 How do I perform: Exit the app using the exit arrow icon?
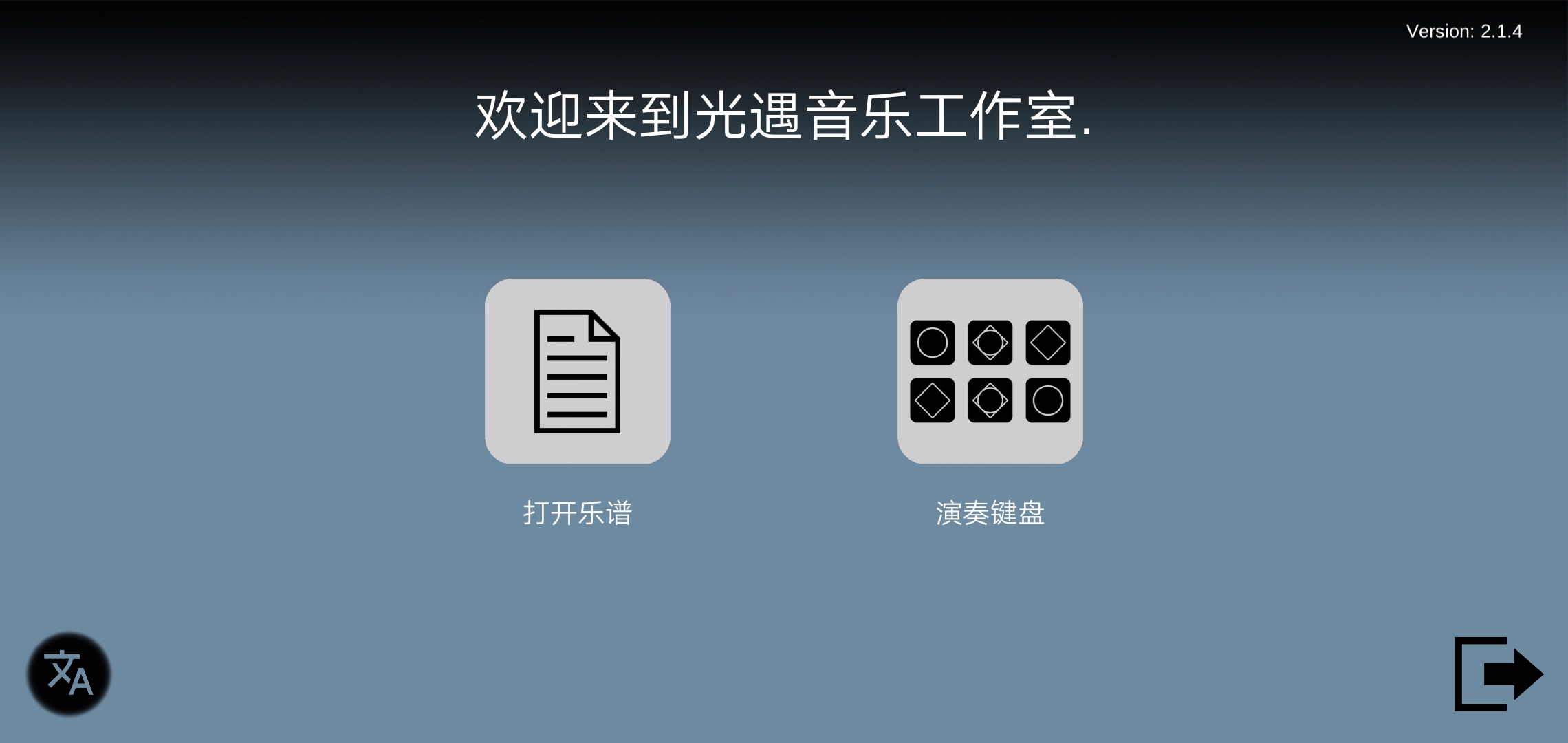coord(1497,674)
